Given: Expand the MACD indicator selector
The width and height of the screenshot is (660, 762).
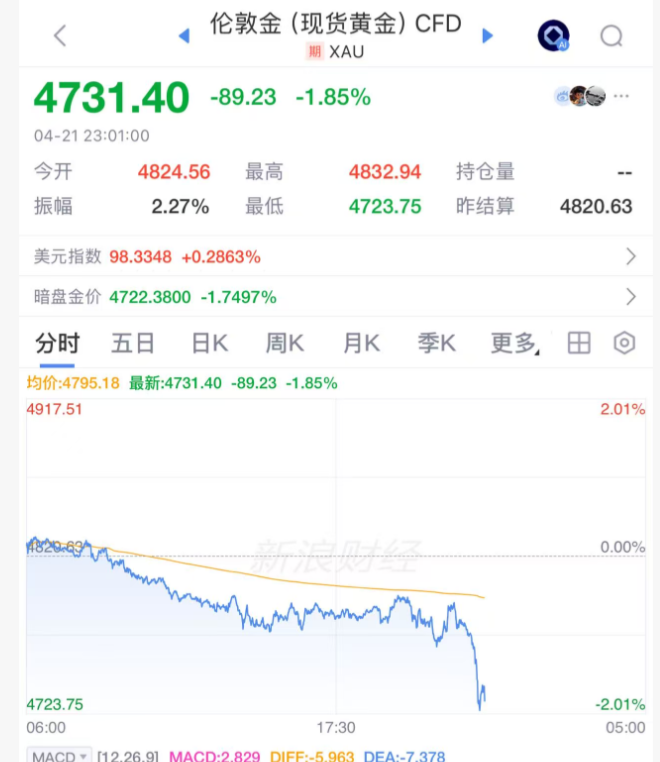Looking at the screenshot, I should pyautogui.click(x=61, y=755).
